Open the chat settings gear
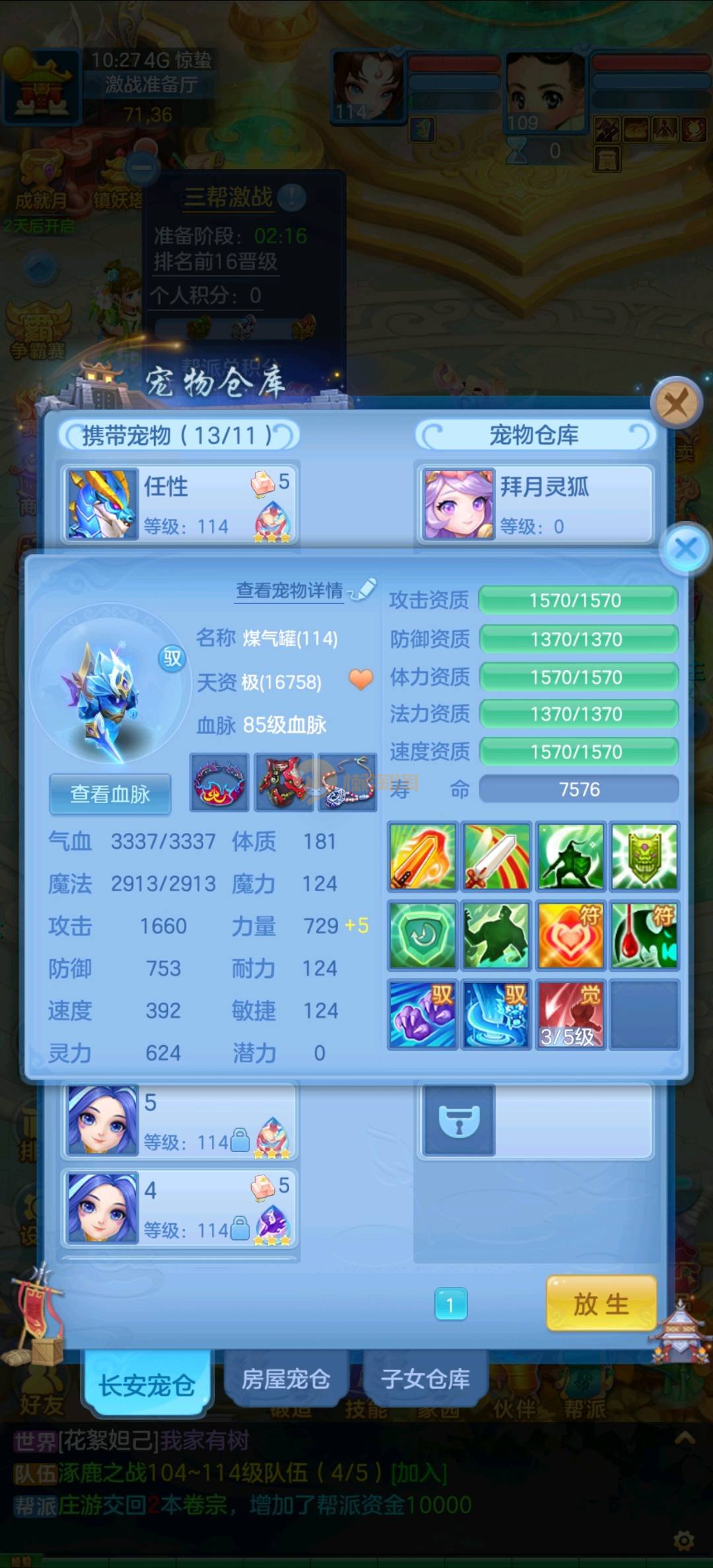This screenshot has height=1568, width=713. tap(684, 1541)
